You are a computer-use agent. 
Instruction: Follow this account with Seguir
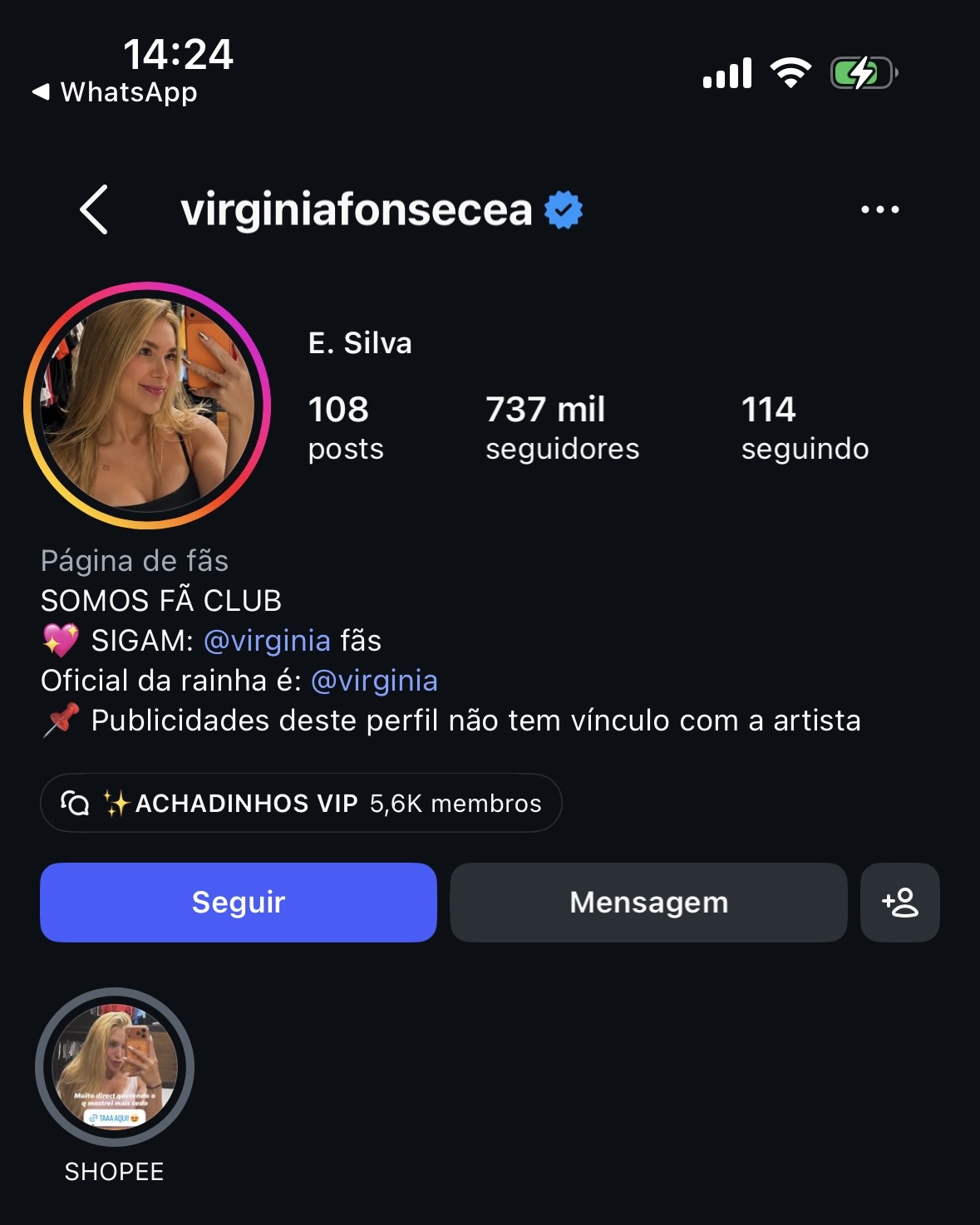(x=239, y=902)
